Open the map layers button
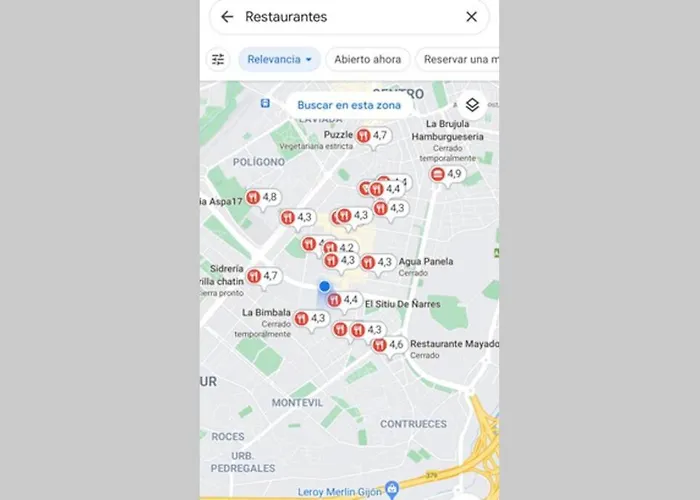700x500 pixels. 472,105
